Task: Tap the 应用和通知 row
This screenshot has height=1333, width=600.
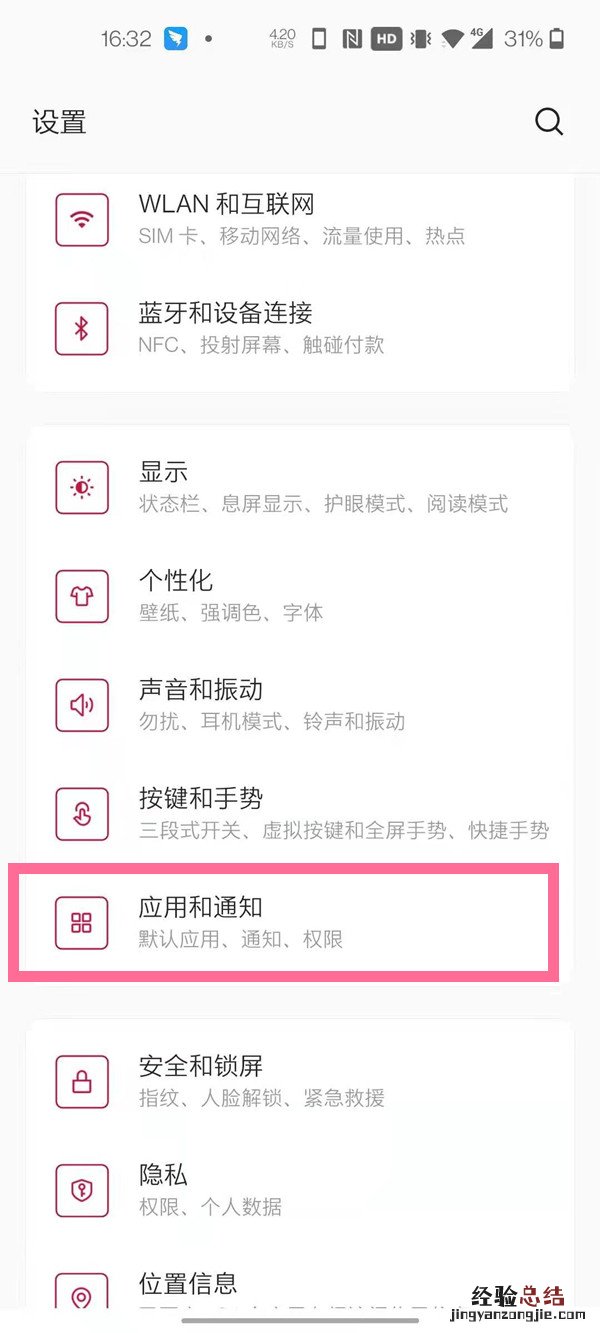Action: tap(300, 923)
